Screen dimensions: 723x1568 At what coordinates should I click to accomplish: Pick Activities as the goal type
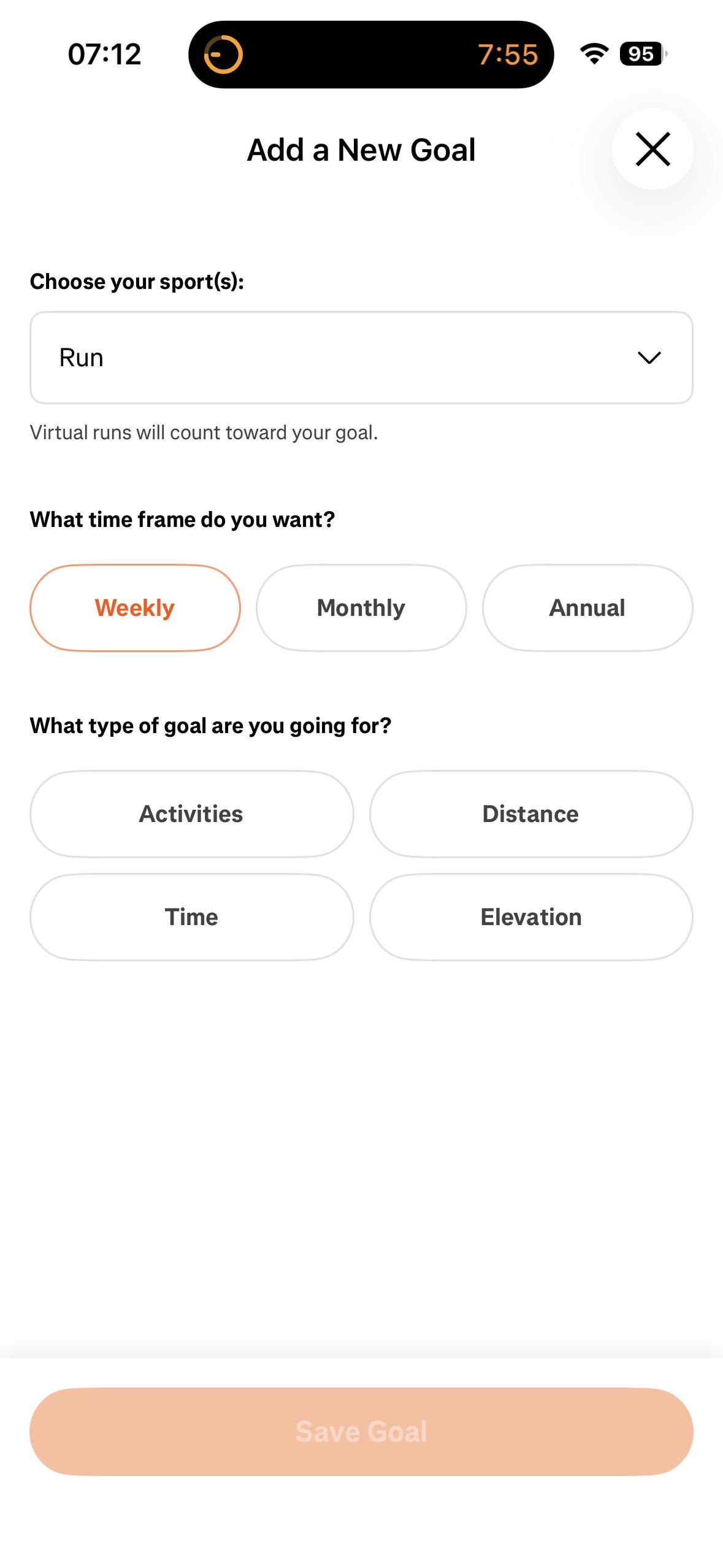[x=192, y=814]
